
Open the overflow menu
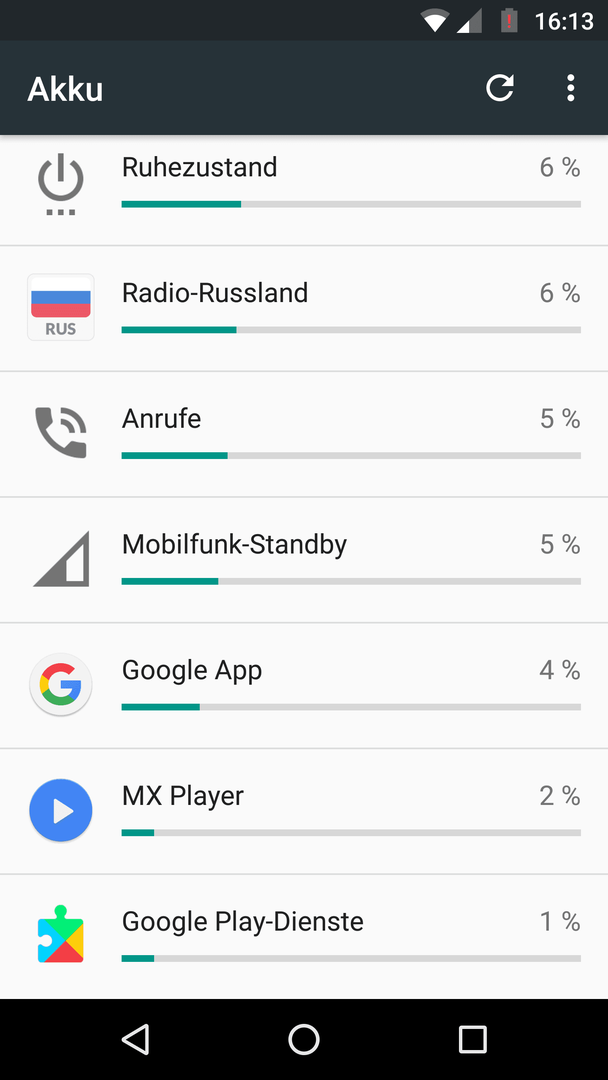tap(570, 88)
